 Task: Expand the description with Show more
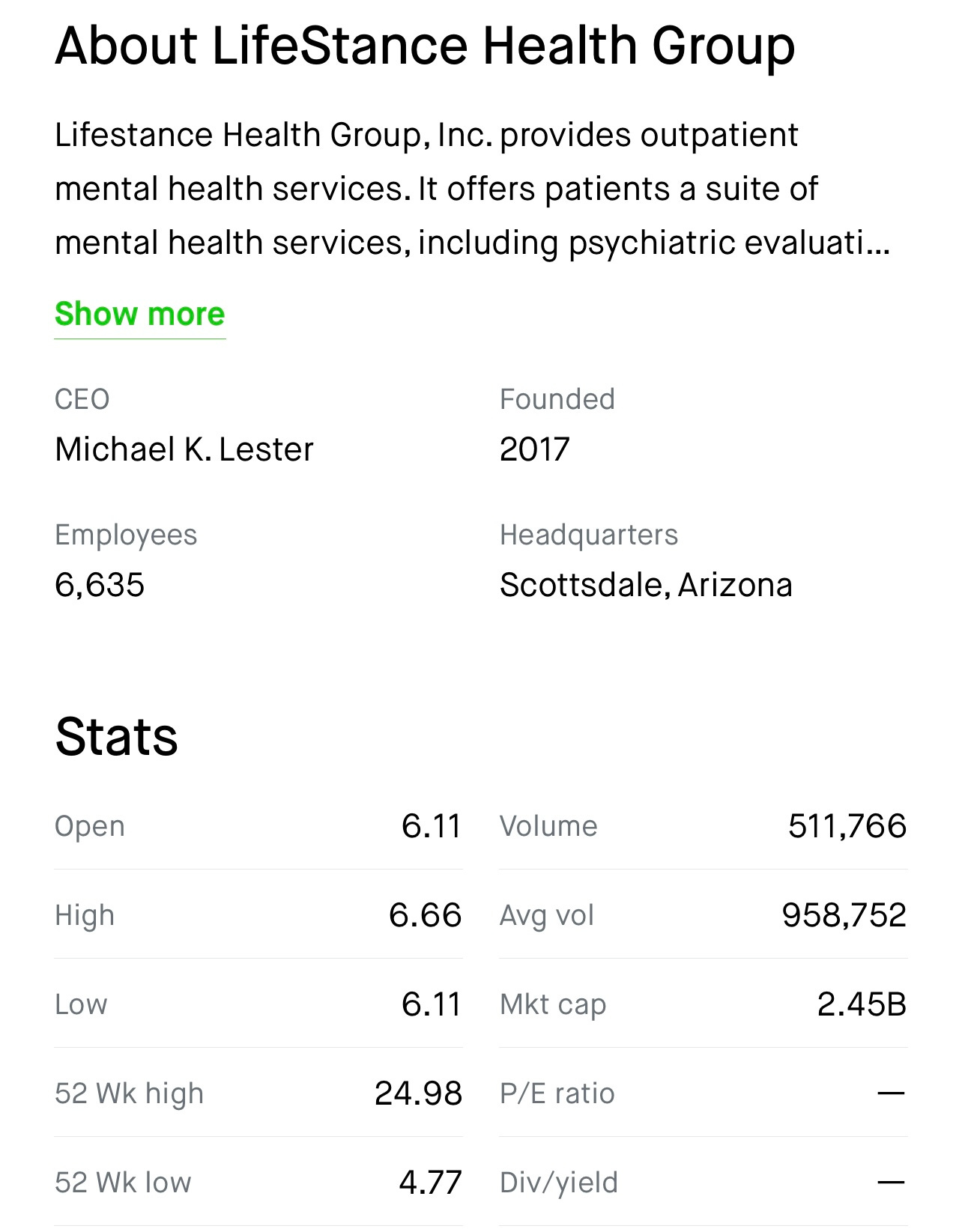tap(139, 315)
